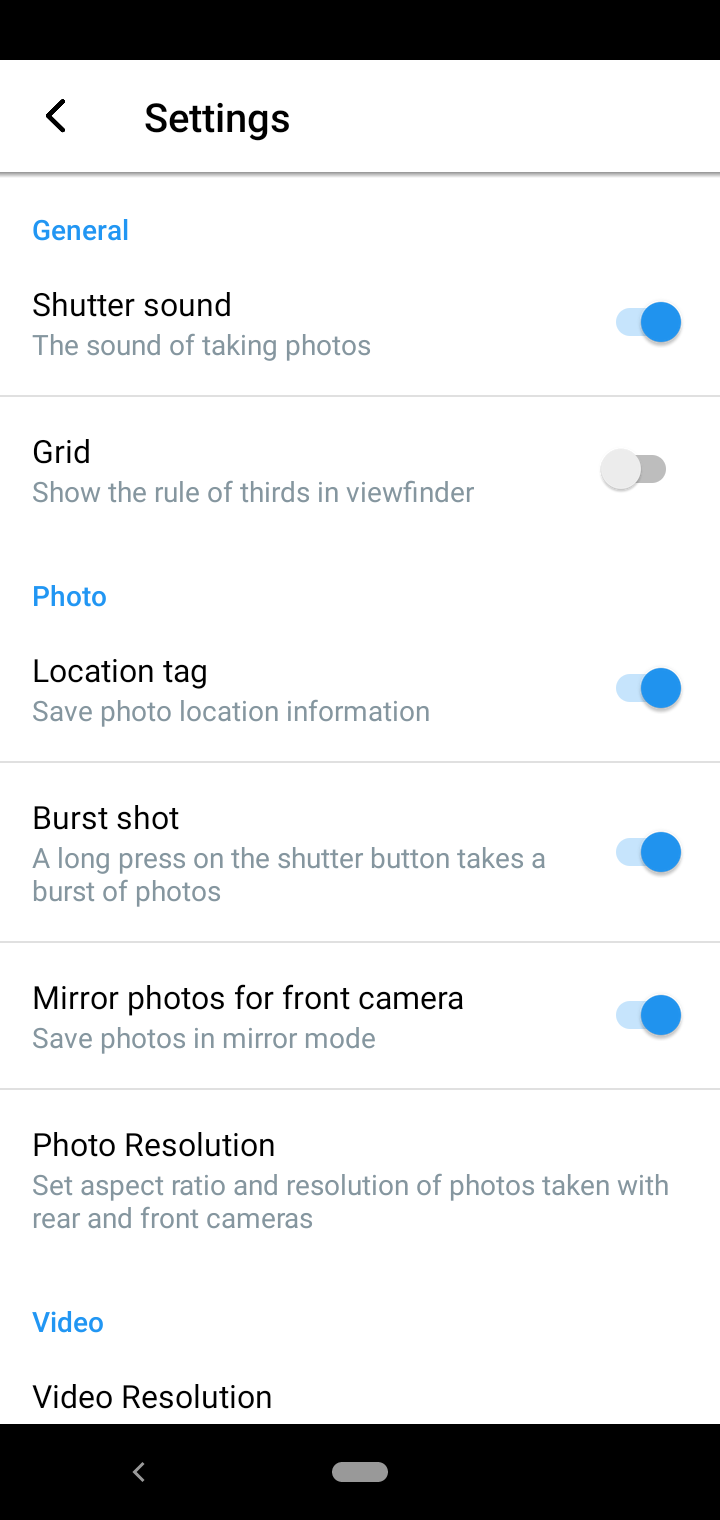
Task: Disable the Location tag switch
Action: coord(648,689)
